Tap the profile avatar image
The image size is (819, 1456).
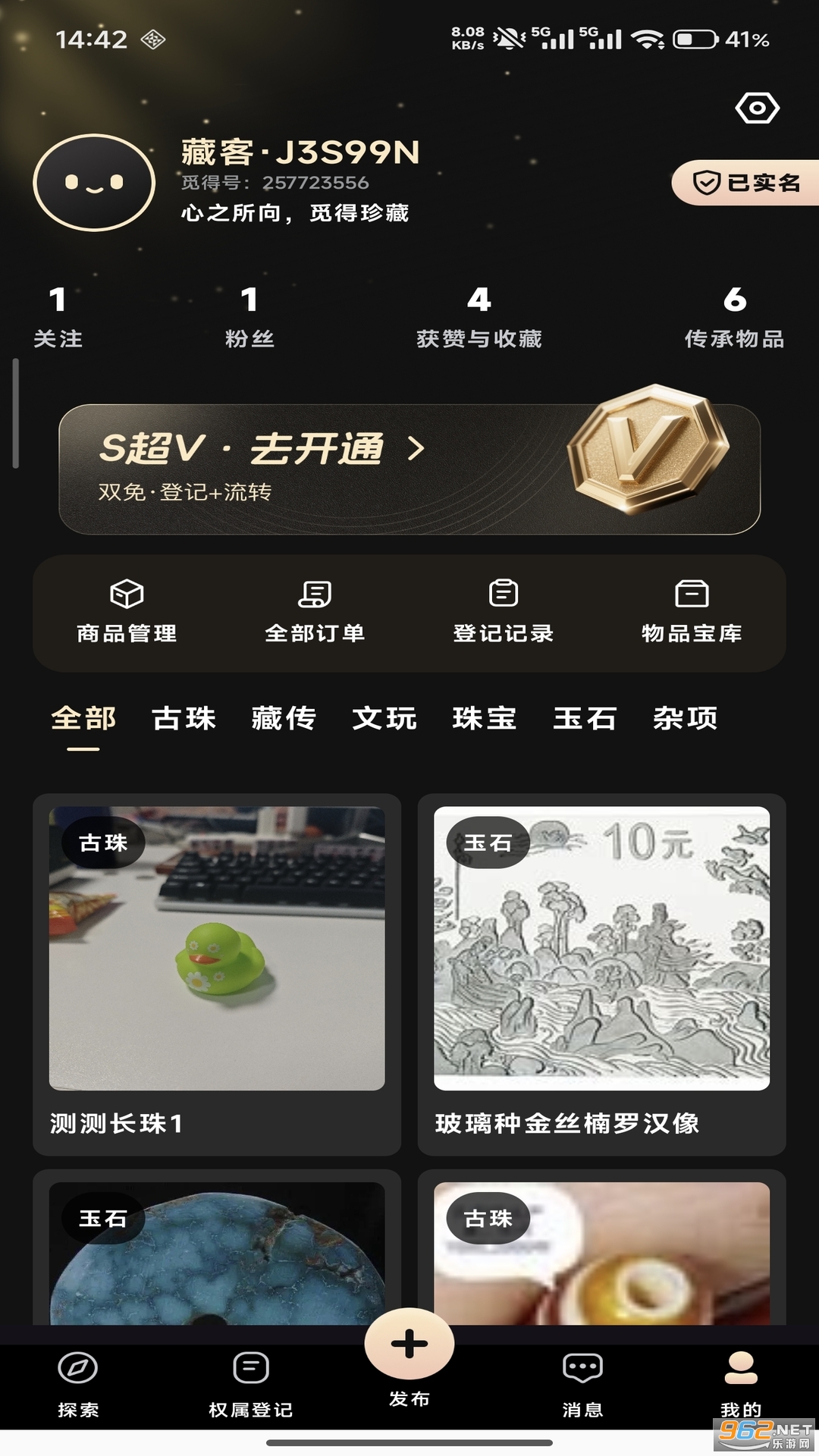click(94, 182)
